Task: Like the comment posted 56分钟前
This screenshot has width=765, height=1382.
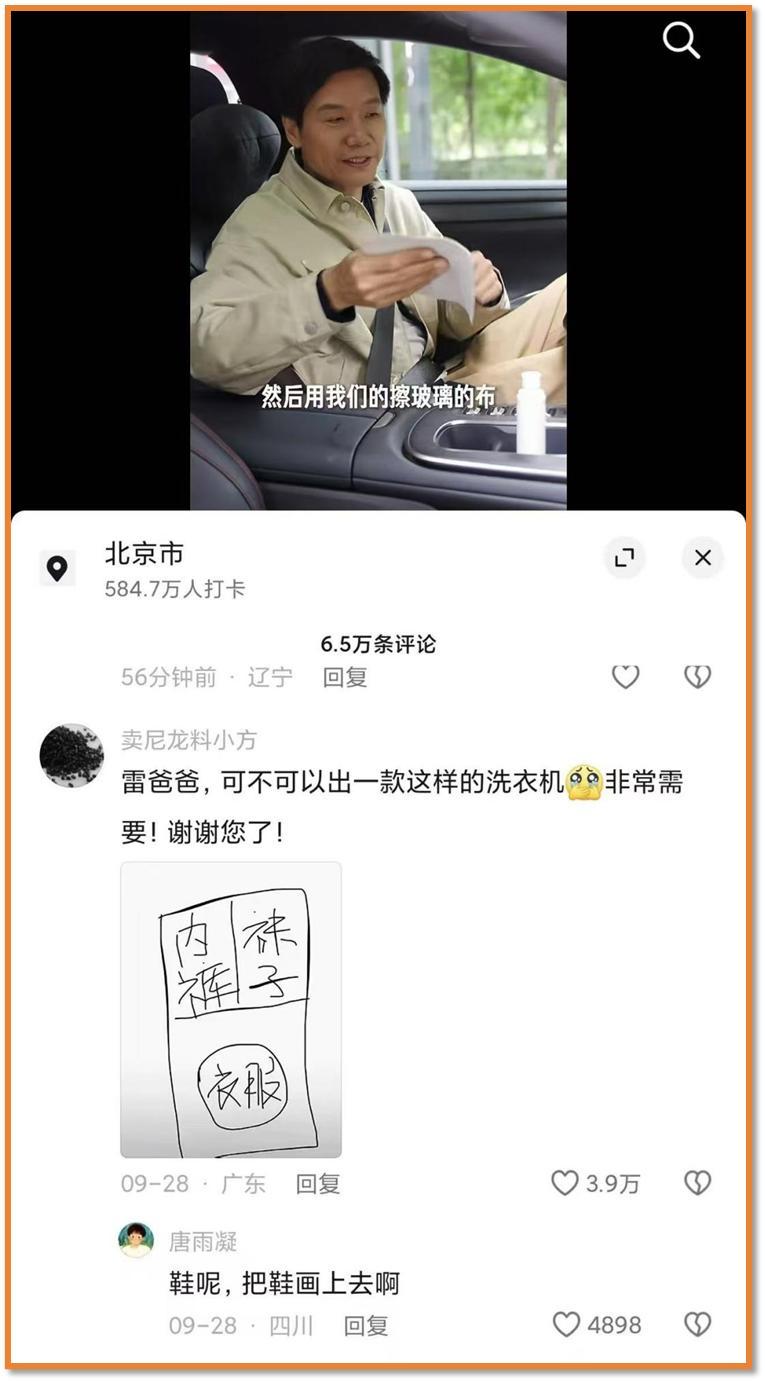Action: (625, 677)
